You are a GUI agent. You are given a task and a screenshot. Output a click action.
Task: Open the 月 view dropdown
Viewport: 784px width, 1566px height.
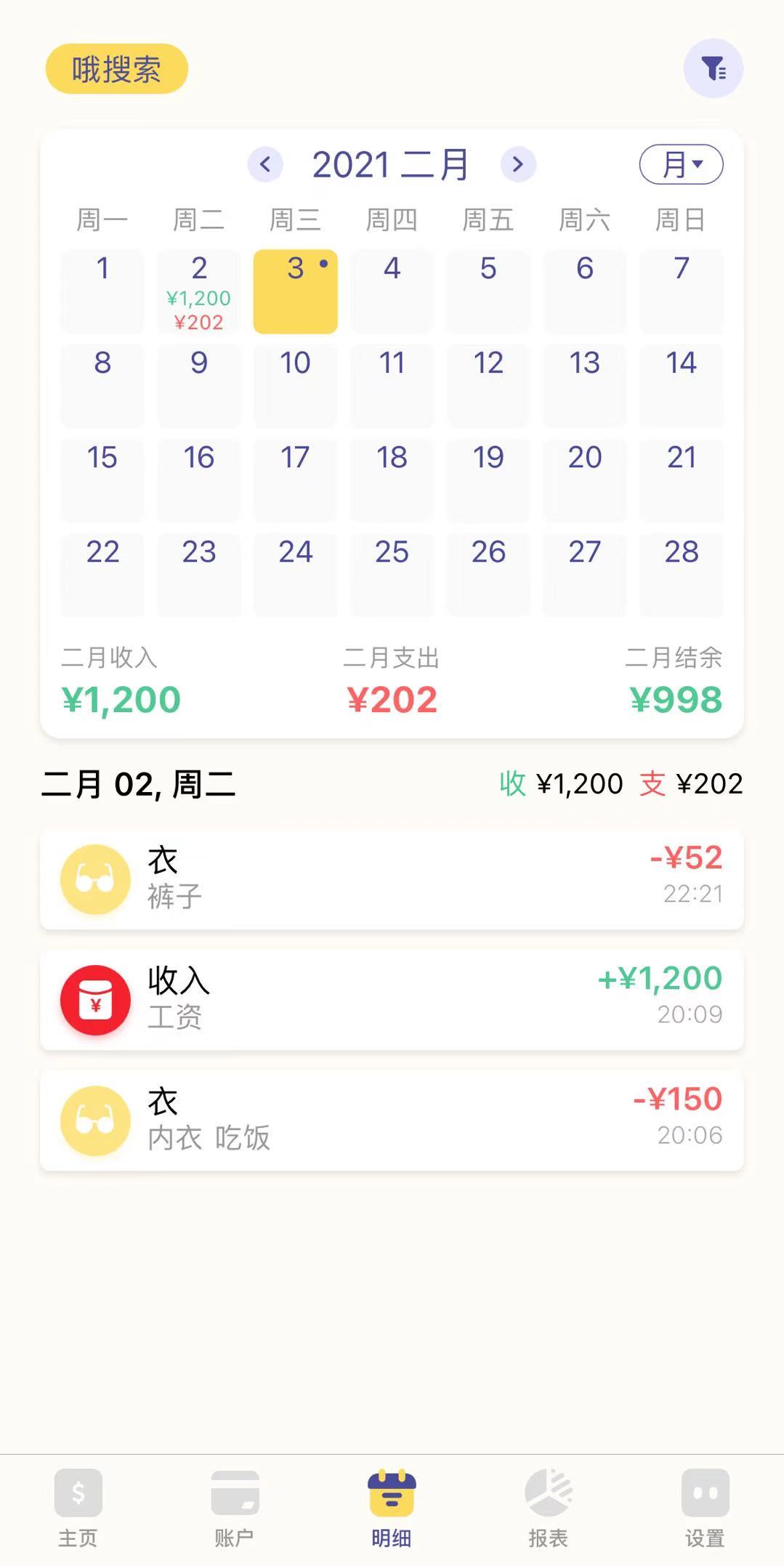(x=682, y=164)
